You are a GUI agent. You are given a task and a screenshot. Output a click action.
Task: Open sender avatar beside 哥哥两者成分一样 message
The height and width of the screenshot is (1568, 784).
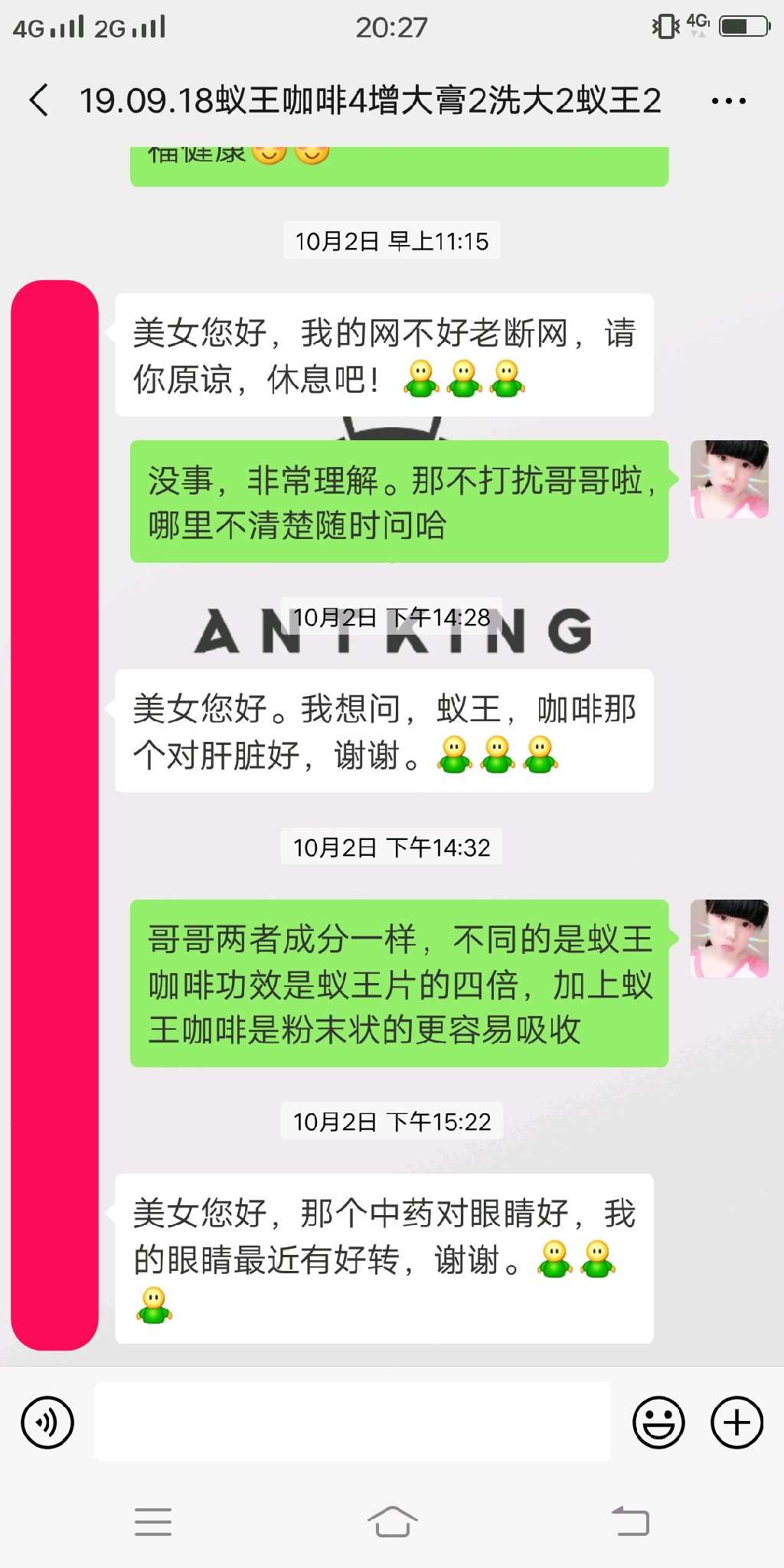click(730, 939)
